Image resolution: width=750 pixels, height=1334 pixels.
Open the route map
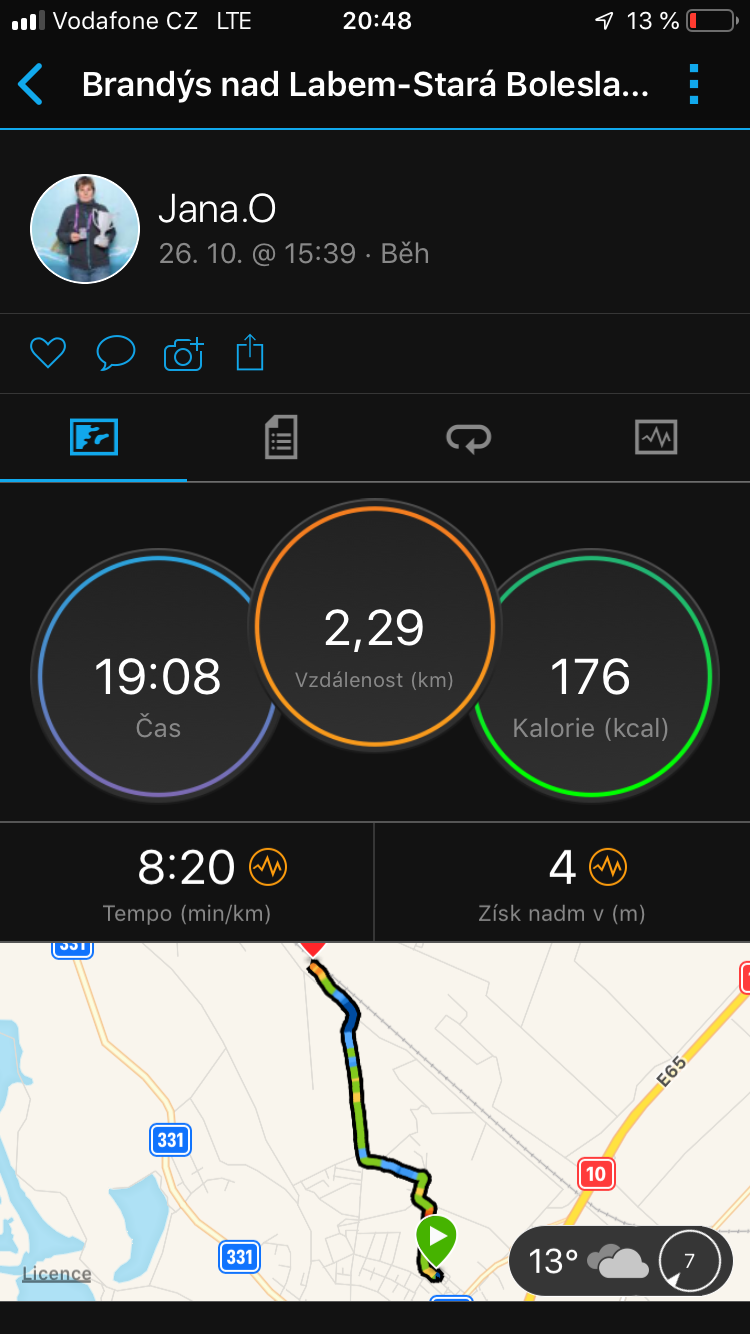(x=375, y=1121)
